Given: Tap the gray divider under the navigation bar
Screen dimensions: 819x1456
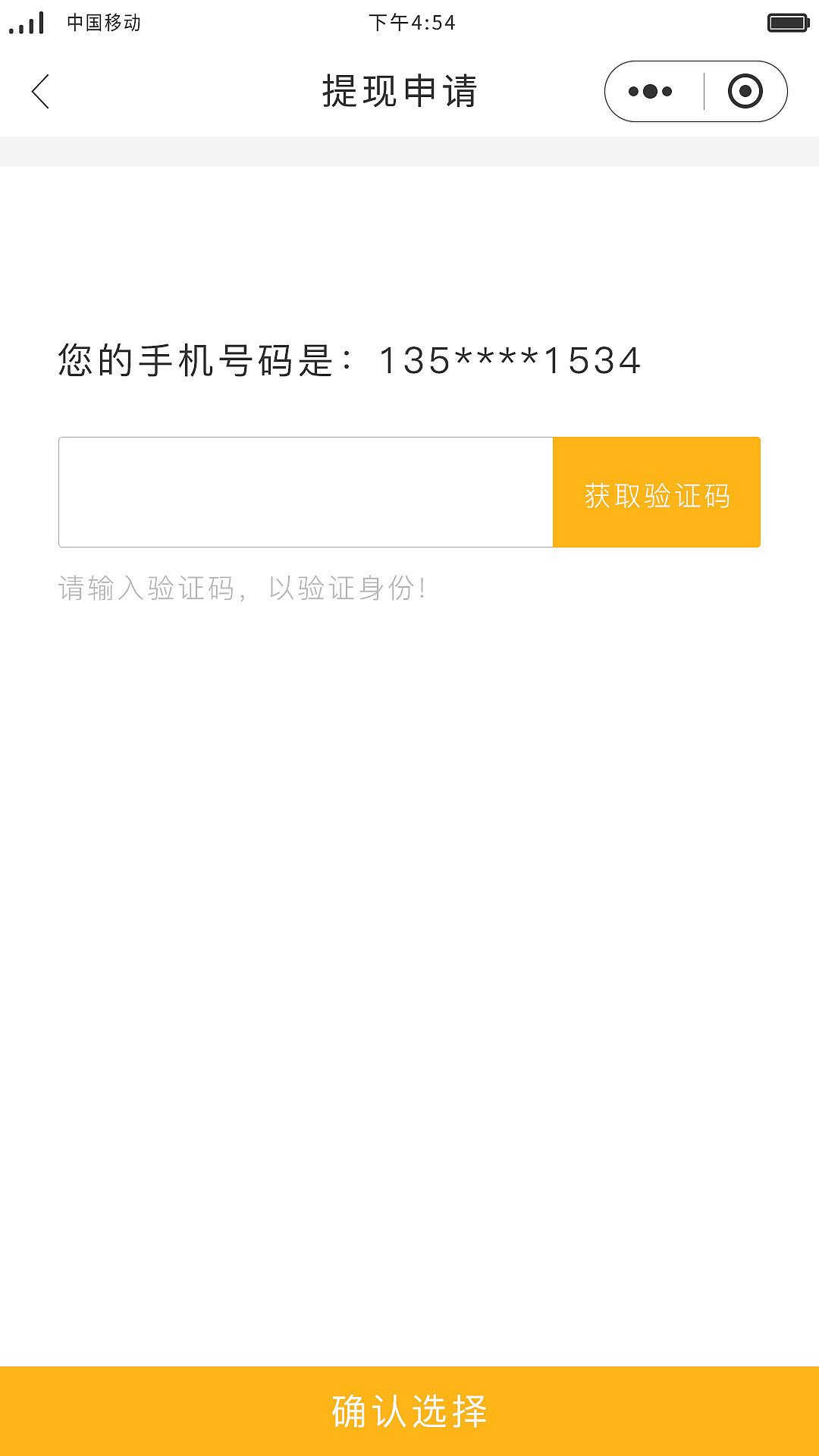Looking at the screenshot, I should tap(409, 149).
